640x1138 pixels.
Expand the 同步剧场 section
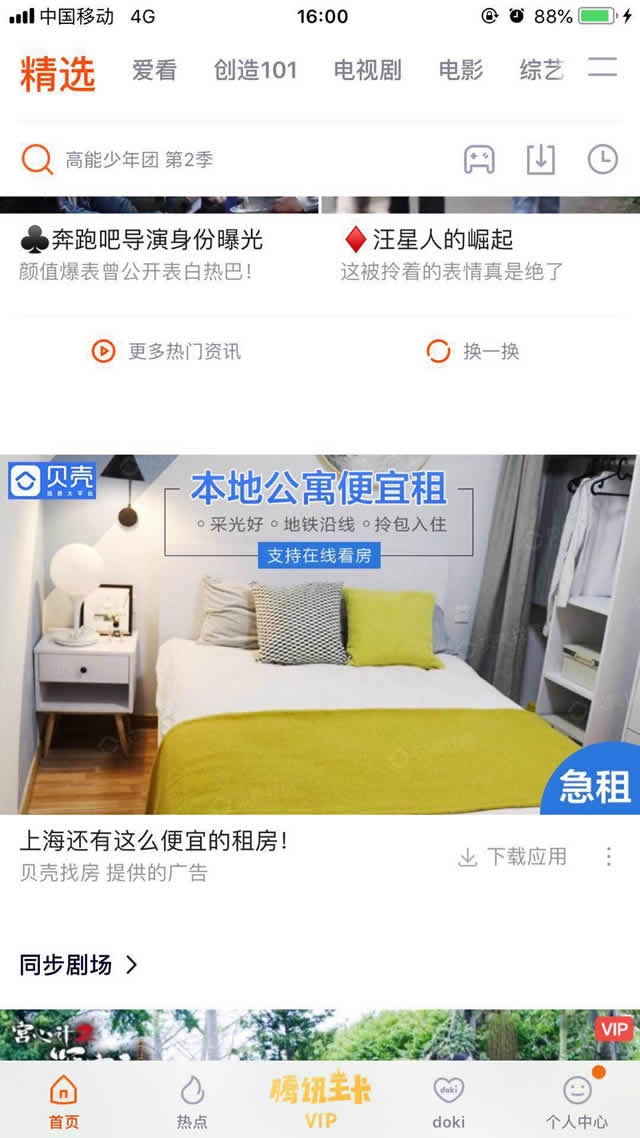[x=78, y=965]
